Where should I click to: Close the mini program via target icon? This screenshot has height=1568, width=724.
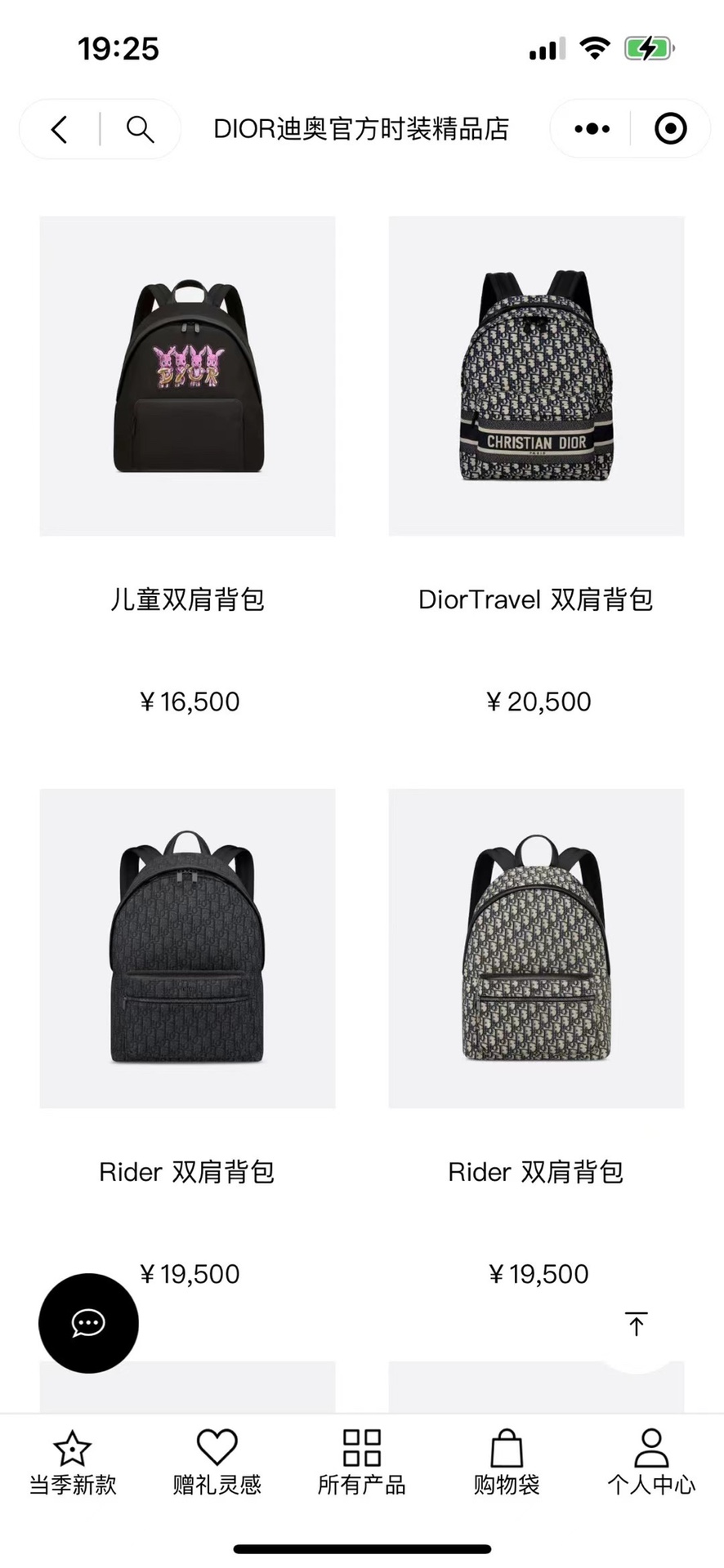pos(670,129)
